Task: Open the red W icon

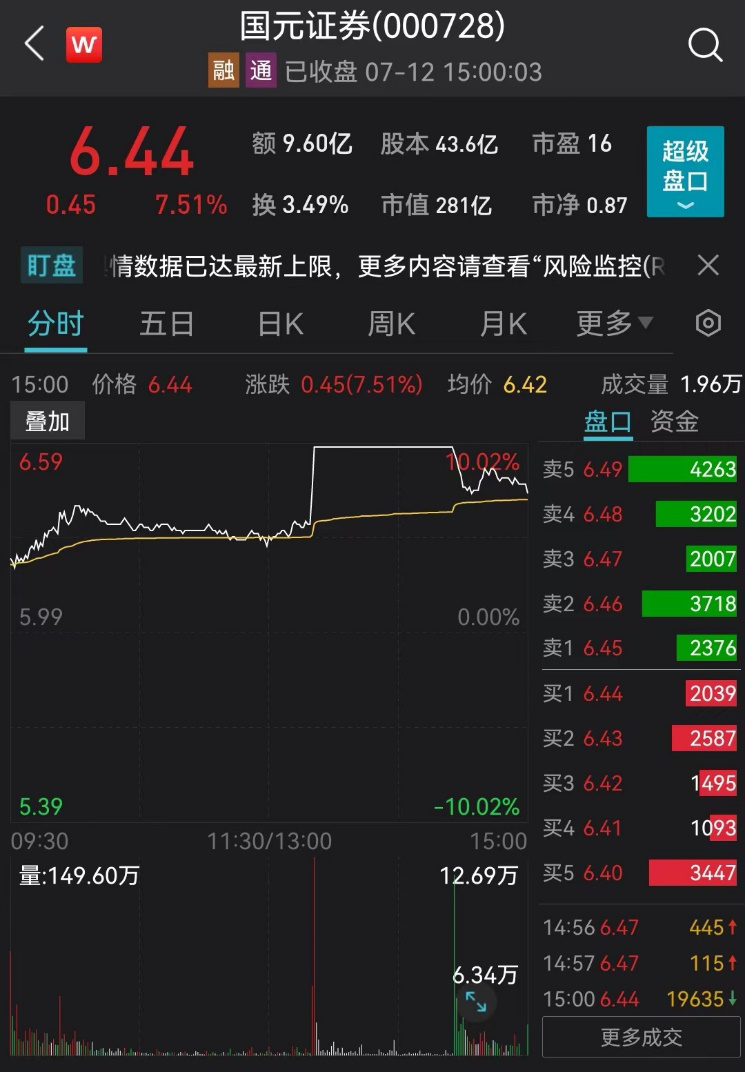Action: [x=84, y=44]
